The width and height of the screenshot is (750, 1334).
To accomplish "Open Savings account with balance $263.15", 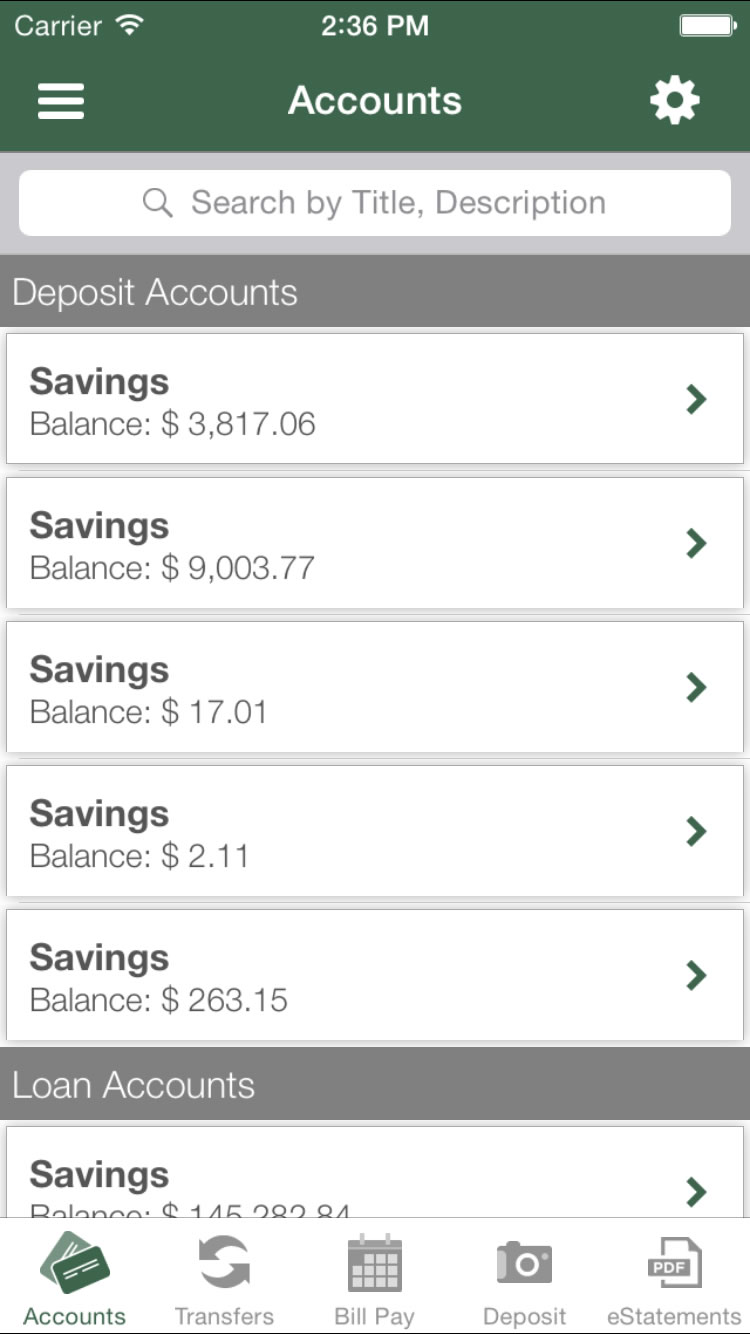I will (375, 975).
